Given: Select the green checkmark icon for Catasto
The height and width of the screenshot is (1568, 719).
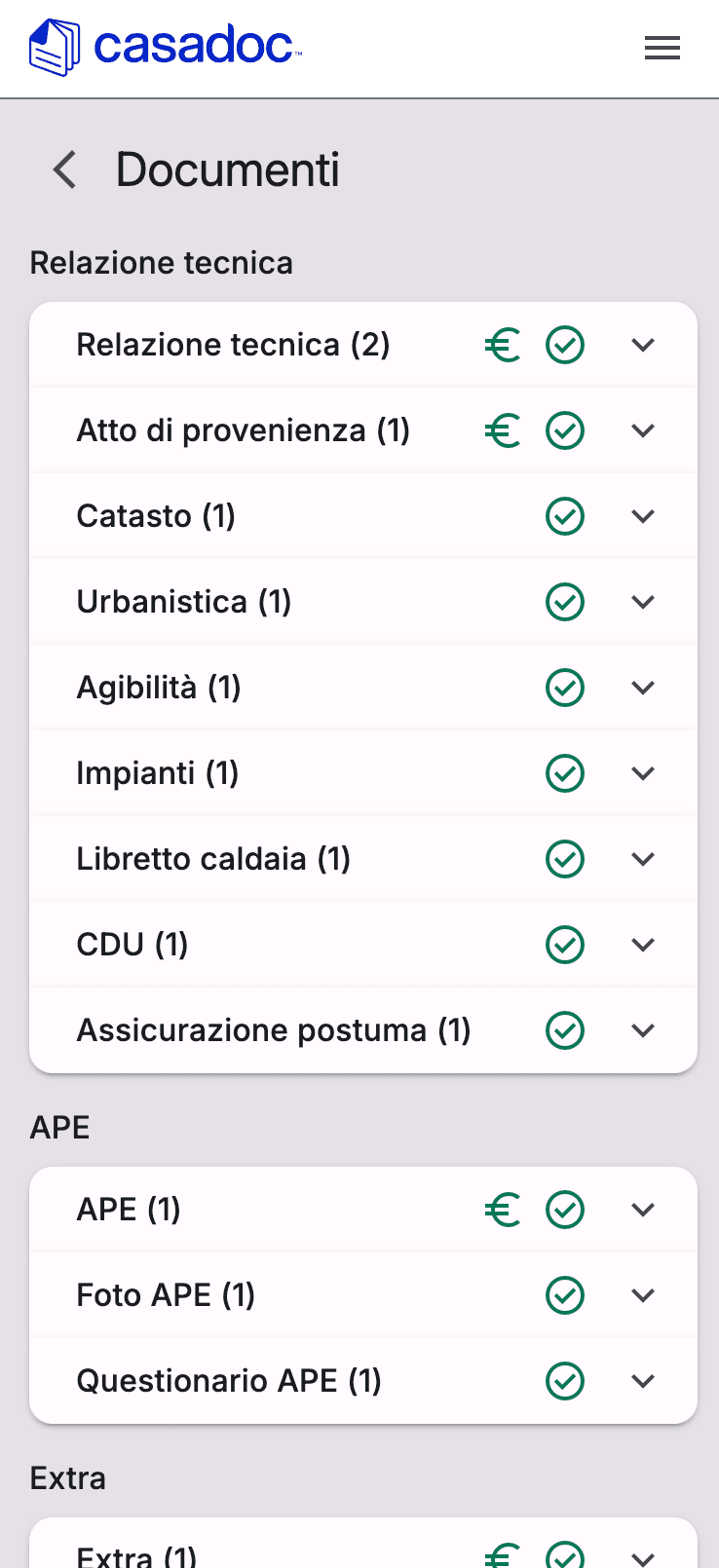Looking at the screenshot, I should 564,516.
